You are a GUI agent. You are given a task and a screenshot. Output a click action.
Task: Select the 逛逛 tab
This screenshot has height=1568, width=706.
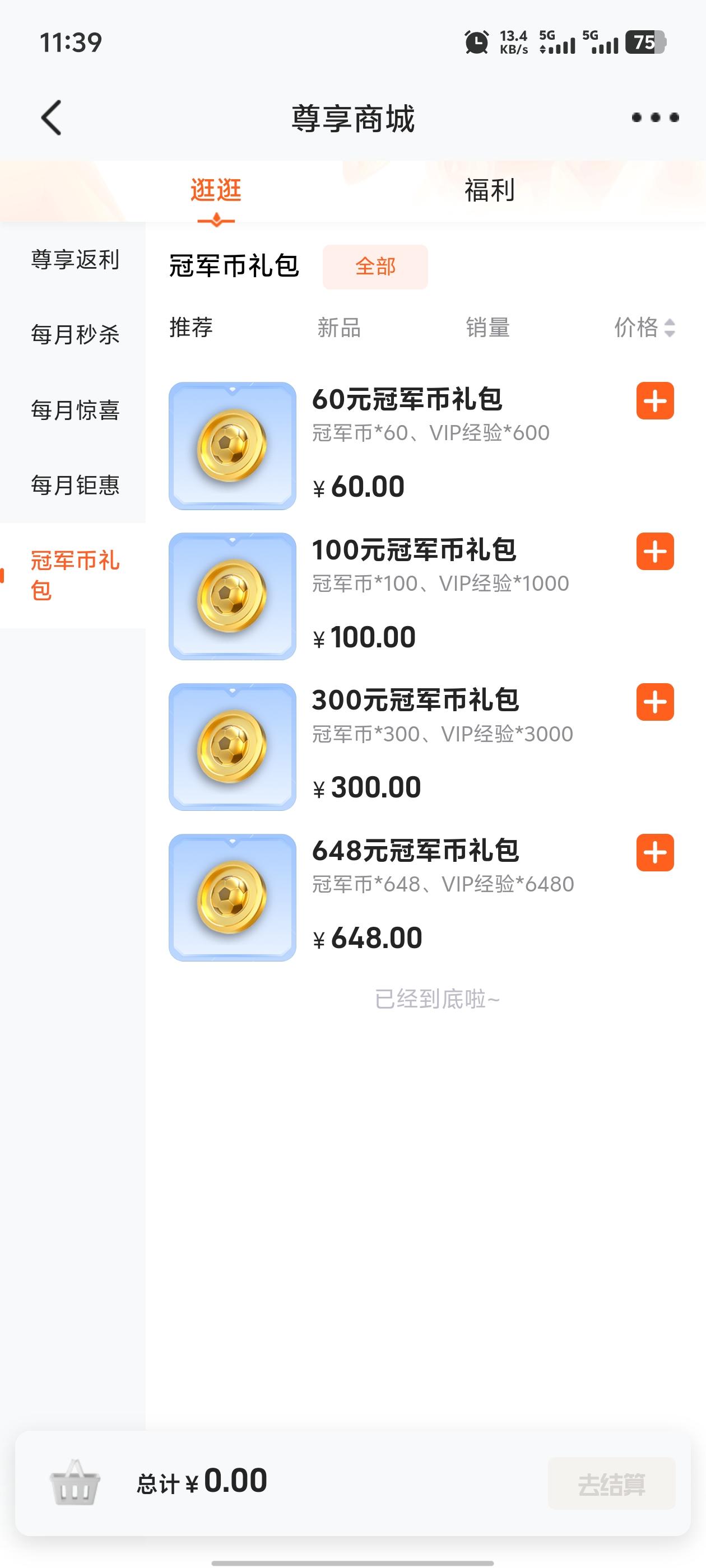click(x=216, y=190)
